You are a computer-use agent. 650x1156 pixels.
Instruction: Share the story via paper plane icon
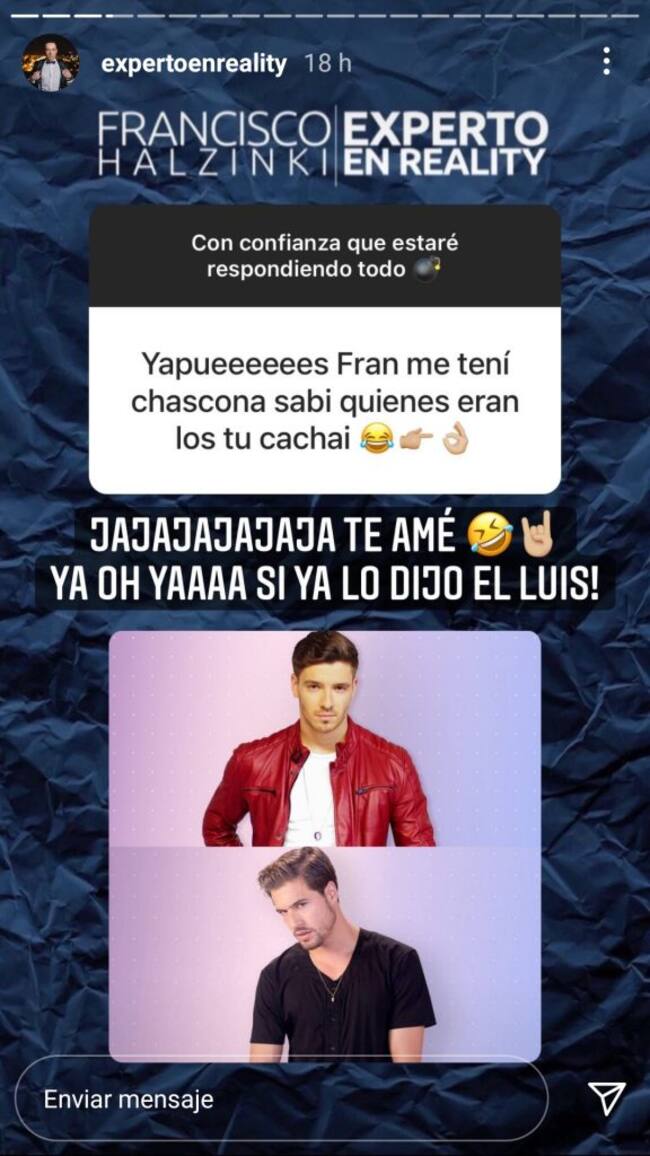tap(606, 1098)
